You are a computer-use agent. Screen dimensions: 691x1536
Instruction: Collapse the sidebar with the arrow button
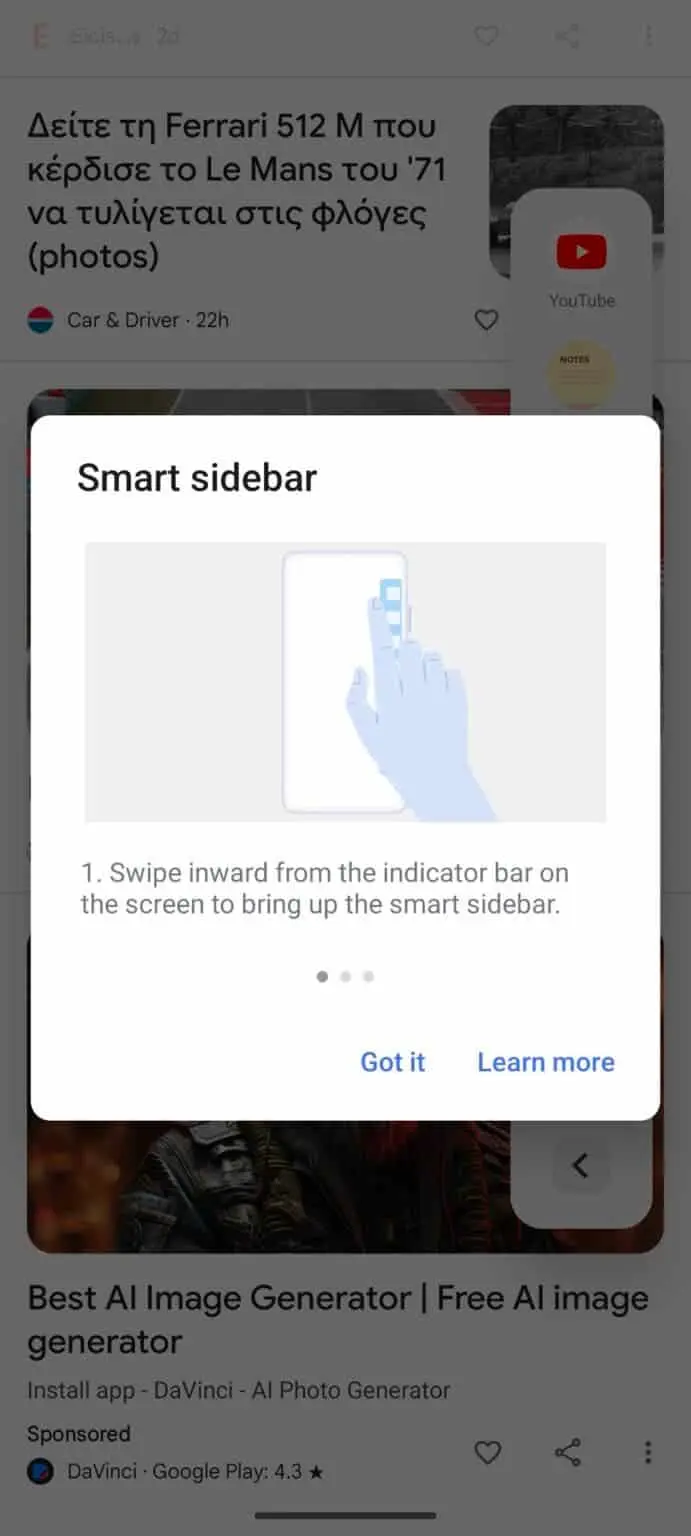[580, 1166]
